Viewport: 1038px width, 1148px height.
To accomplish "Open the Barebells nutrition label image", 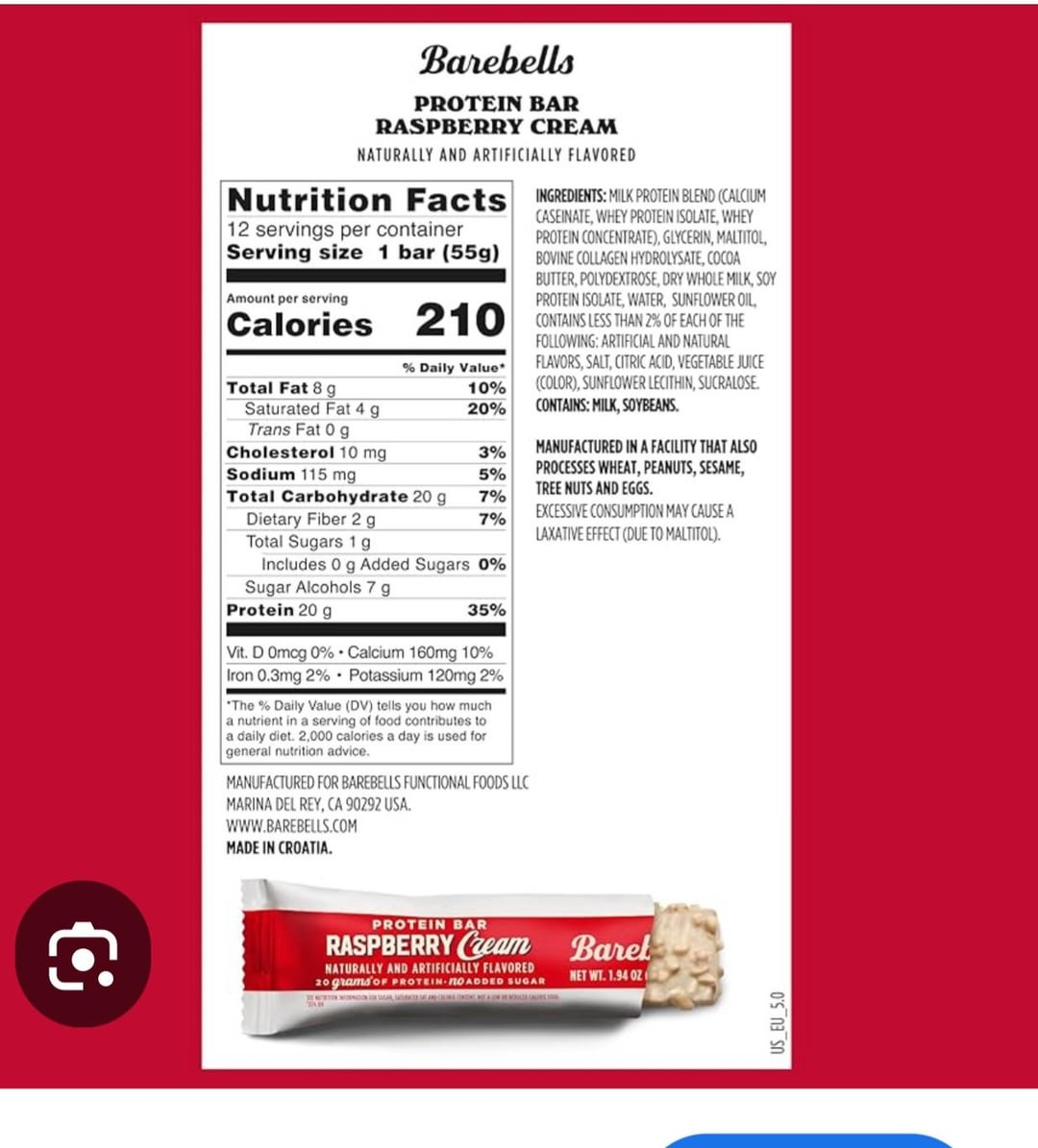I will (496, 480).
